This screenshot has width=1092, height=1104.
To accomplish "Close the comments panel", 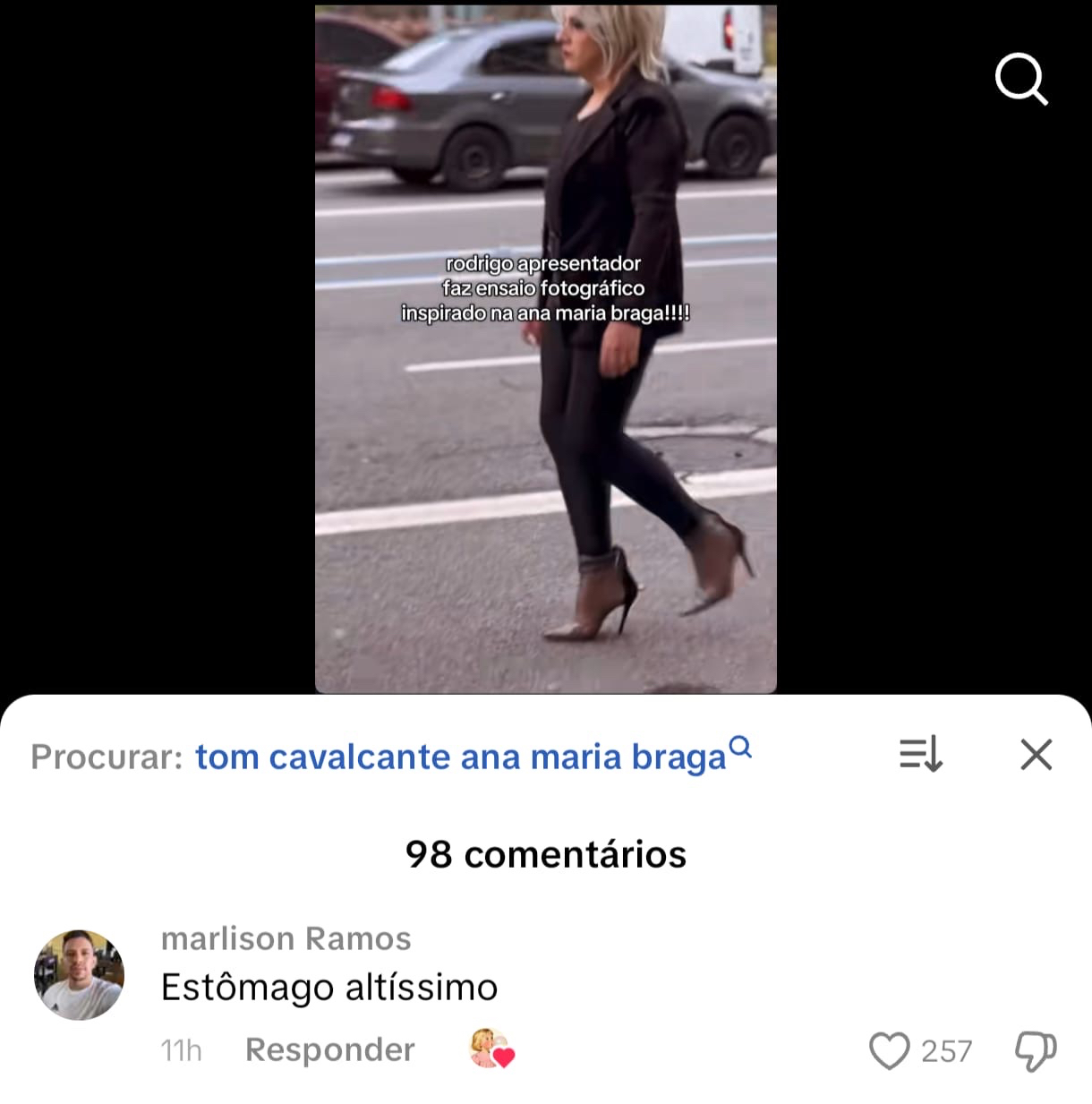I will pos(1036,755).
